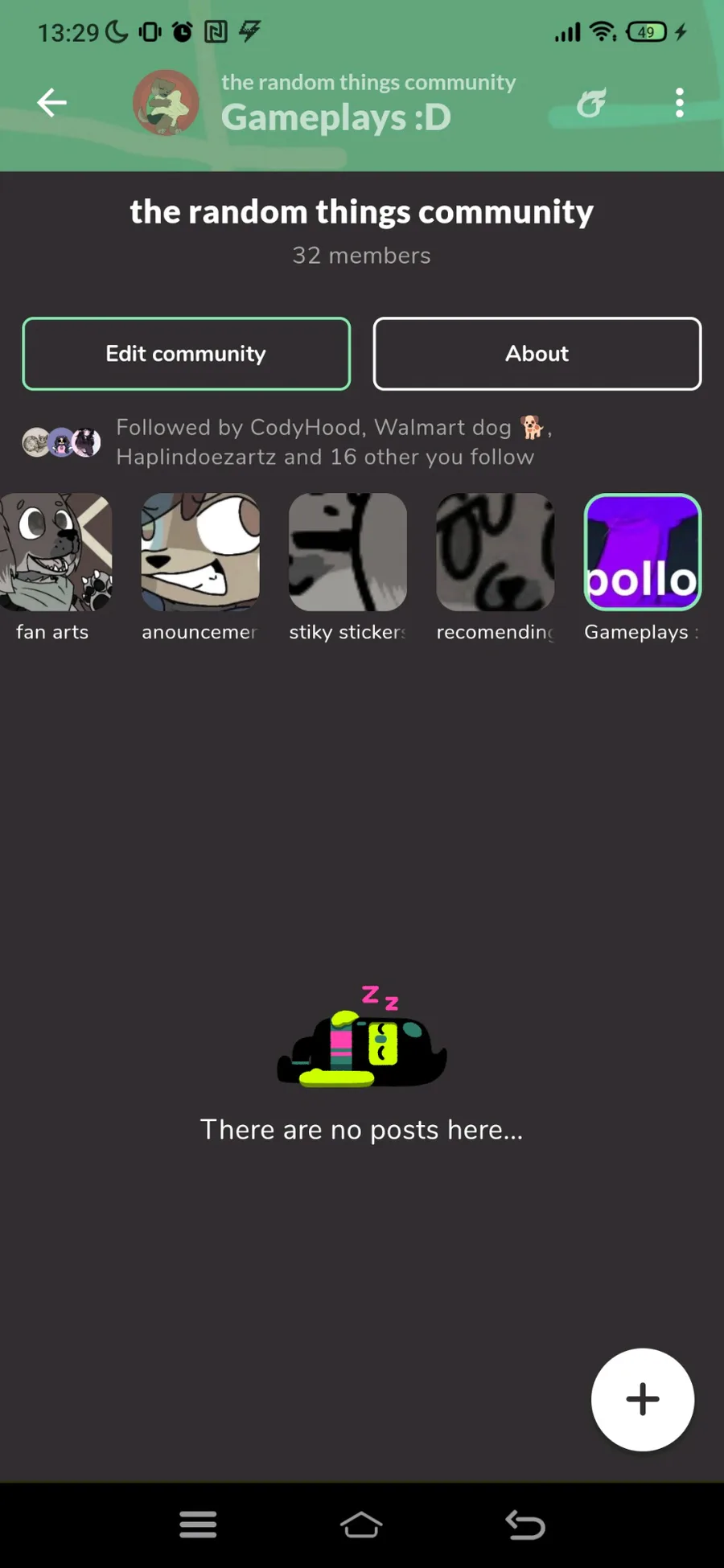This screenshot has height=1568, width=724.
Task: Open the stiky stickers channel
Action: pos(348,569)
